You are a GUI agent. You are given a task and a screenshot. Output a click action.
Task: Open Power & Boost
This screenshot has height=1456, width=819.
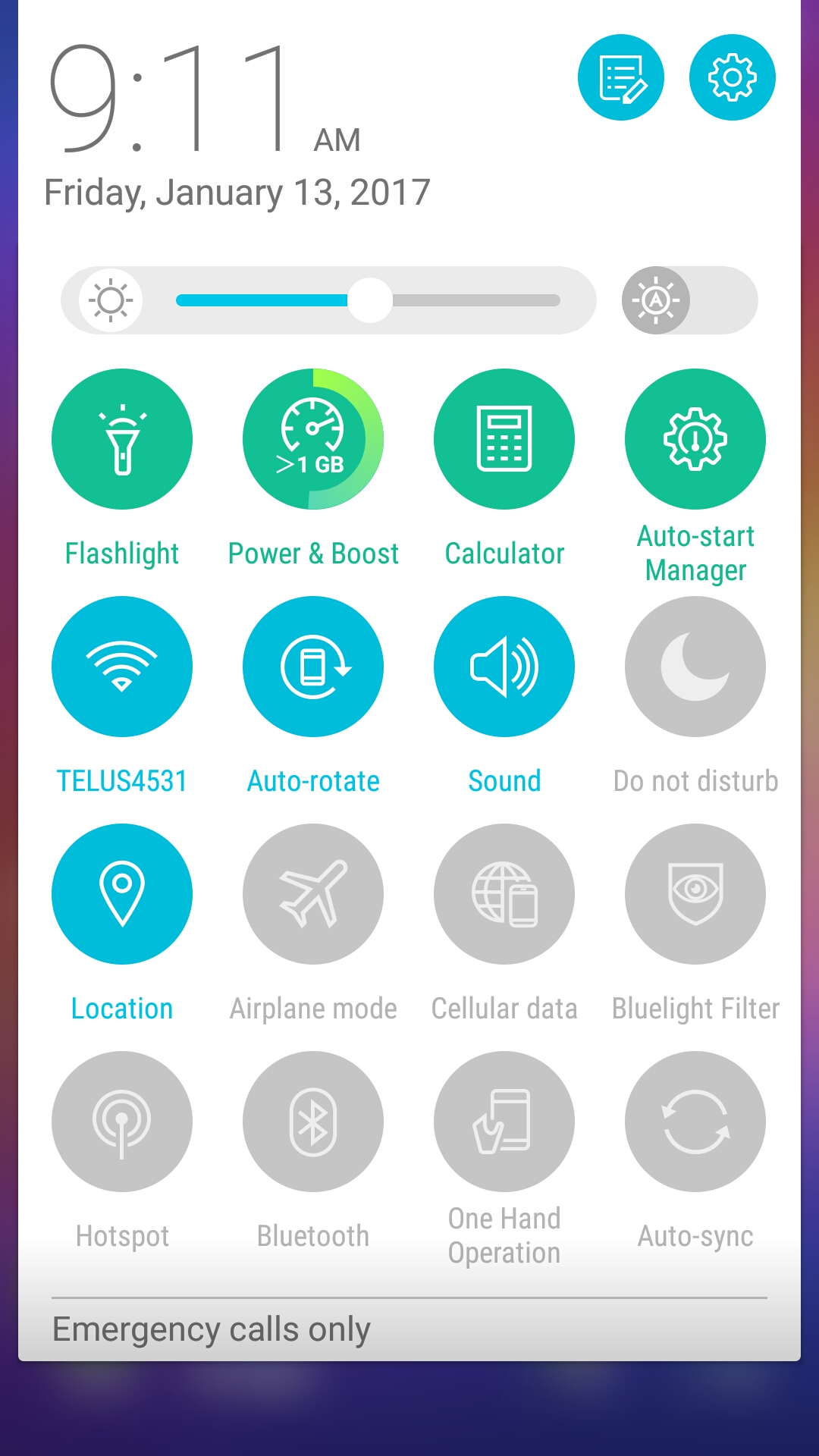point(313,439)
